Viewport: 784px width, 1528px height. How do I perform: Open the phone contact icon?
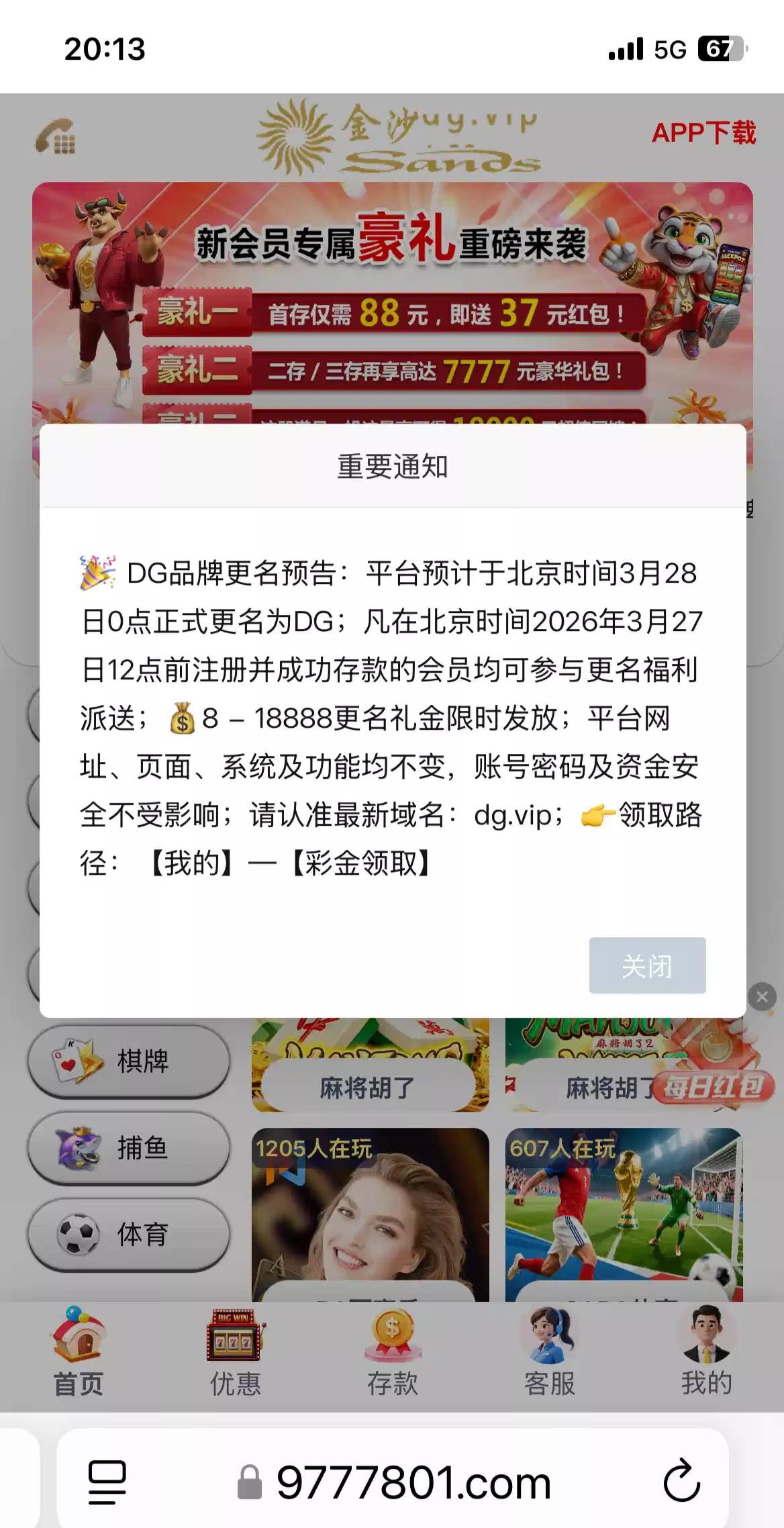tap(56, 137)
